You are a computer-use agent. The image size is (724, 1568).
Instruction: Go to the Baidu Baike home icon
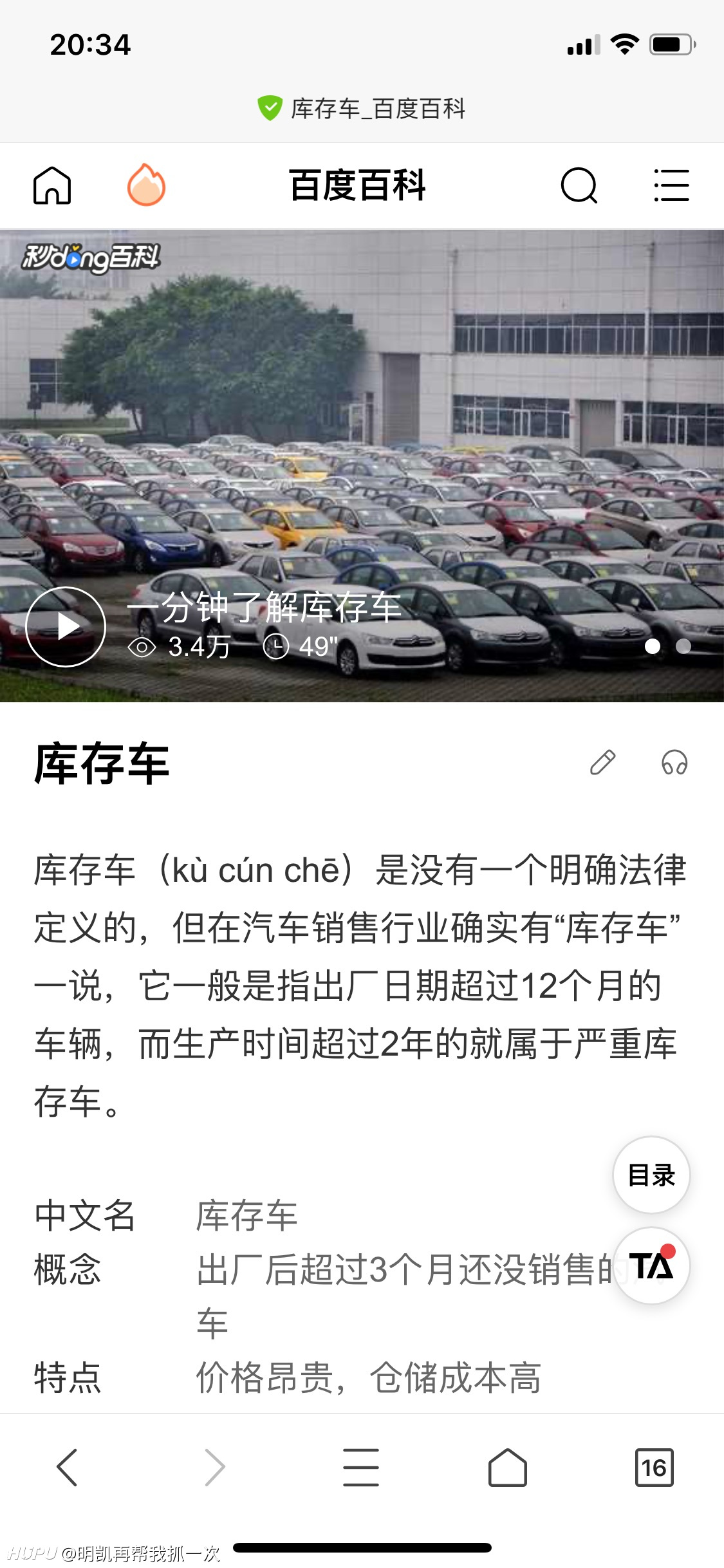pos(52,185)
